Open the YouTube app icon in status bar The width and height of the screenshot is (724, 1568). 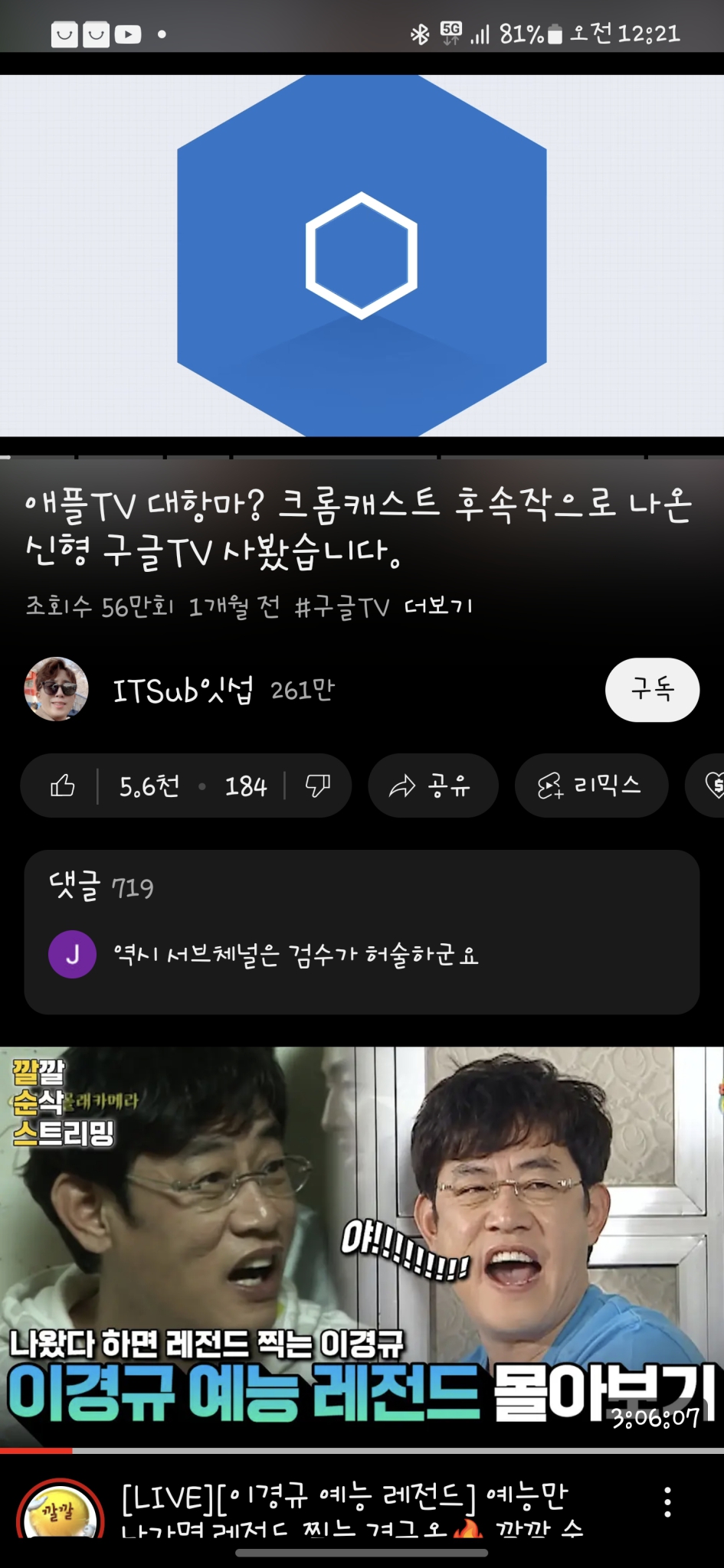(127, 34)
